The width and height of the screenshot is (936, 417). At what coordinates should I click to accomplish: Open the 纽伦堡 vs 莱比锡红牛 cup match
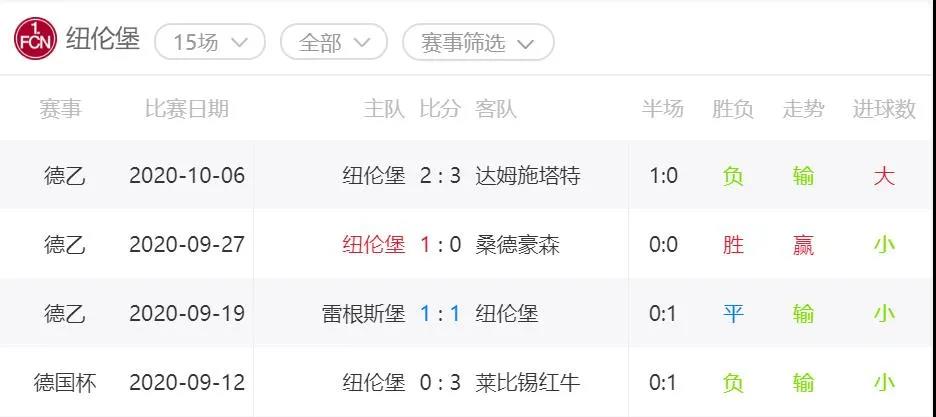pos(440,382)
